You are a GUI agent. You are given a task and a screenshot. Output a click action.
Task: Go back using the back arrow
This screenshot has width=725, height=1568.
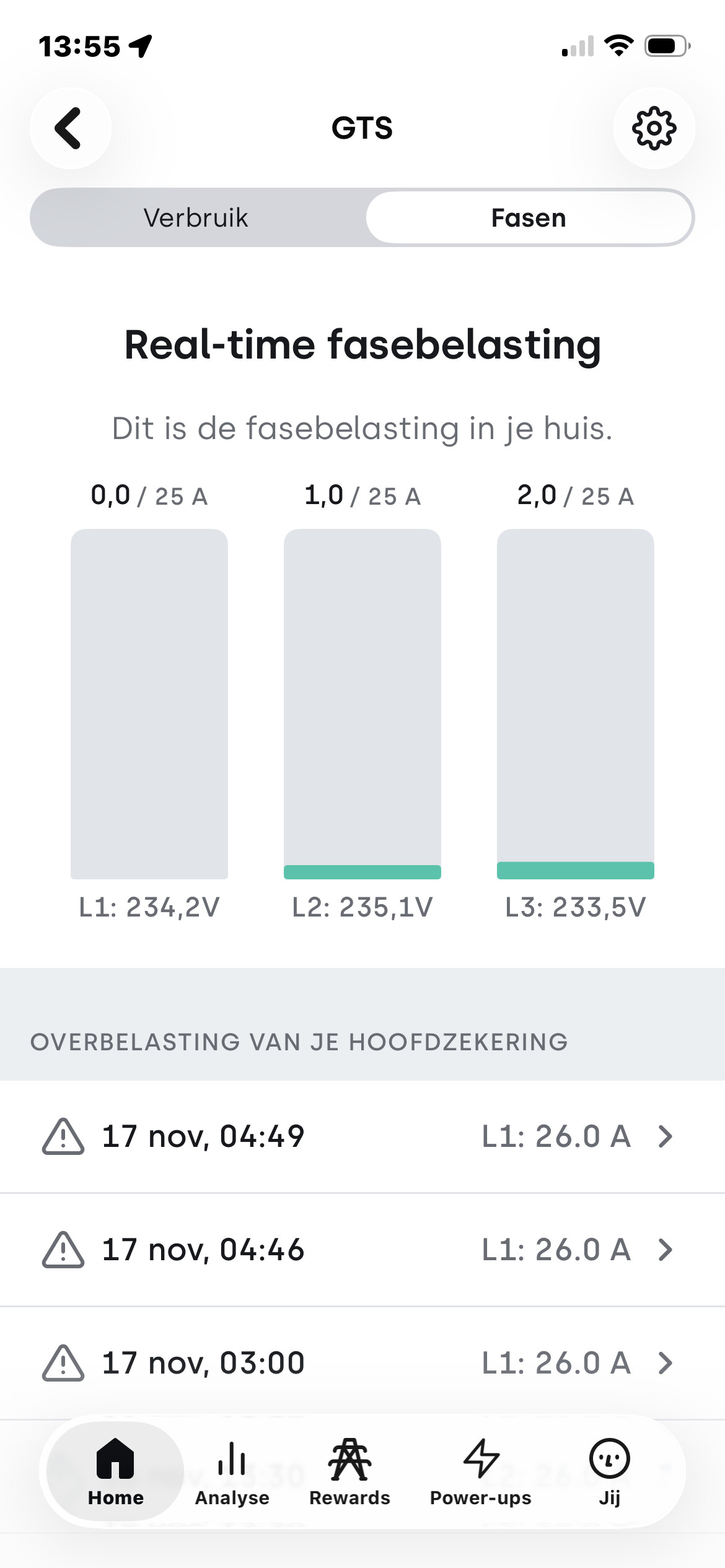click(70, 128)
